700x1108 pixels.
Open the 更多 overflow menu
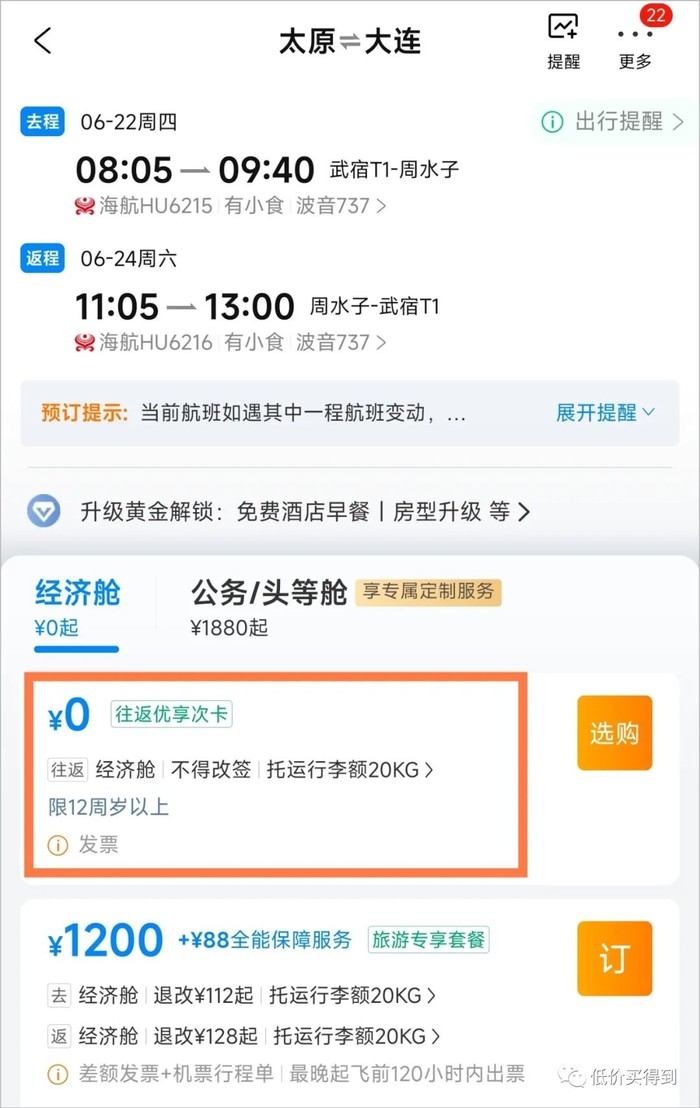[635, 41]
